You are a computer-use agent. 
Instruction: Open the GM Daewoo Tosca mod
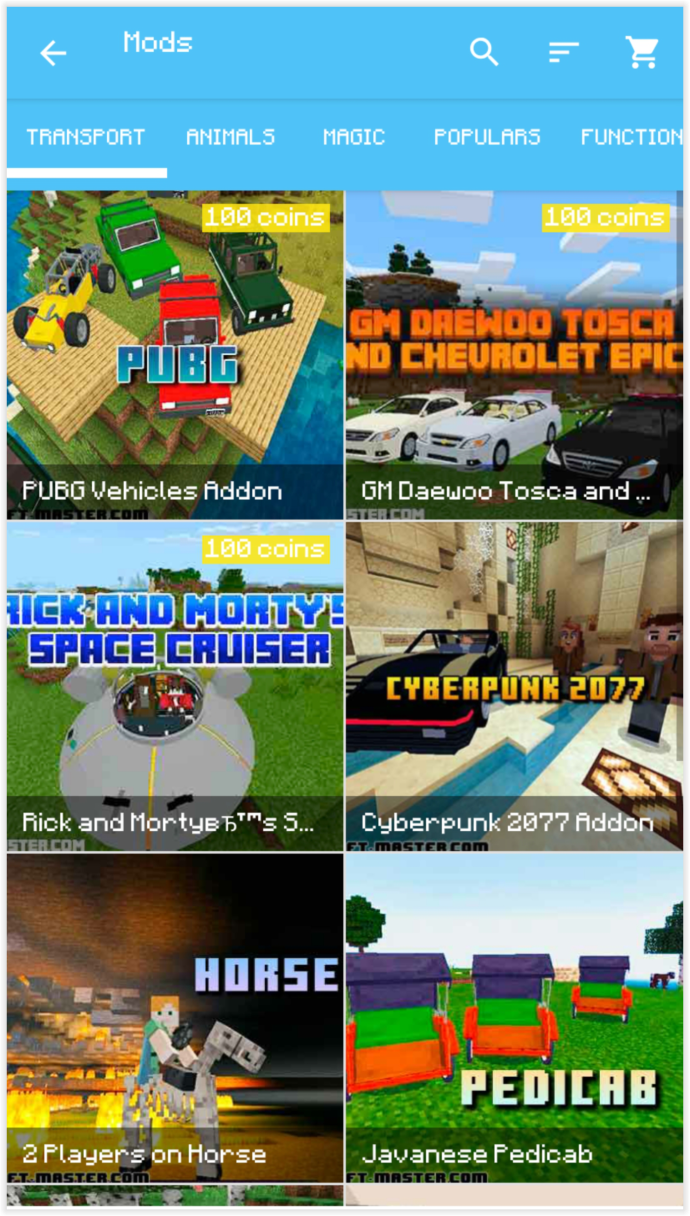coord(514,355)
